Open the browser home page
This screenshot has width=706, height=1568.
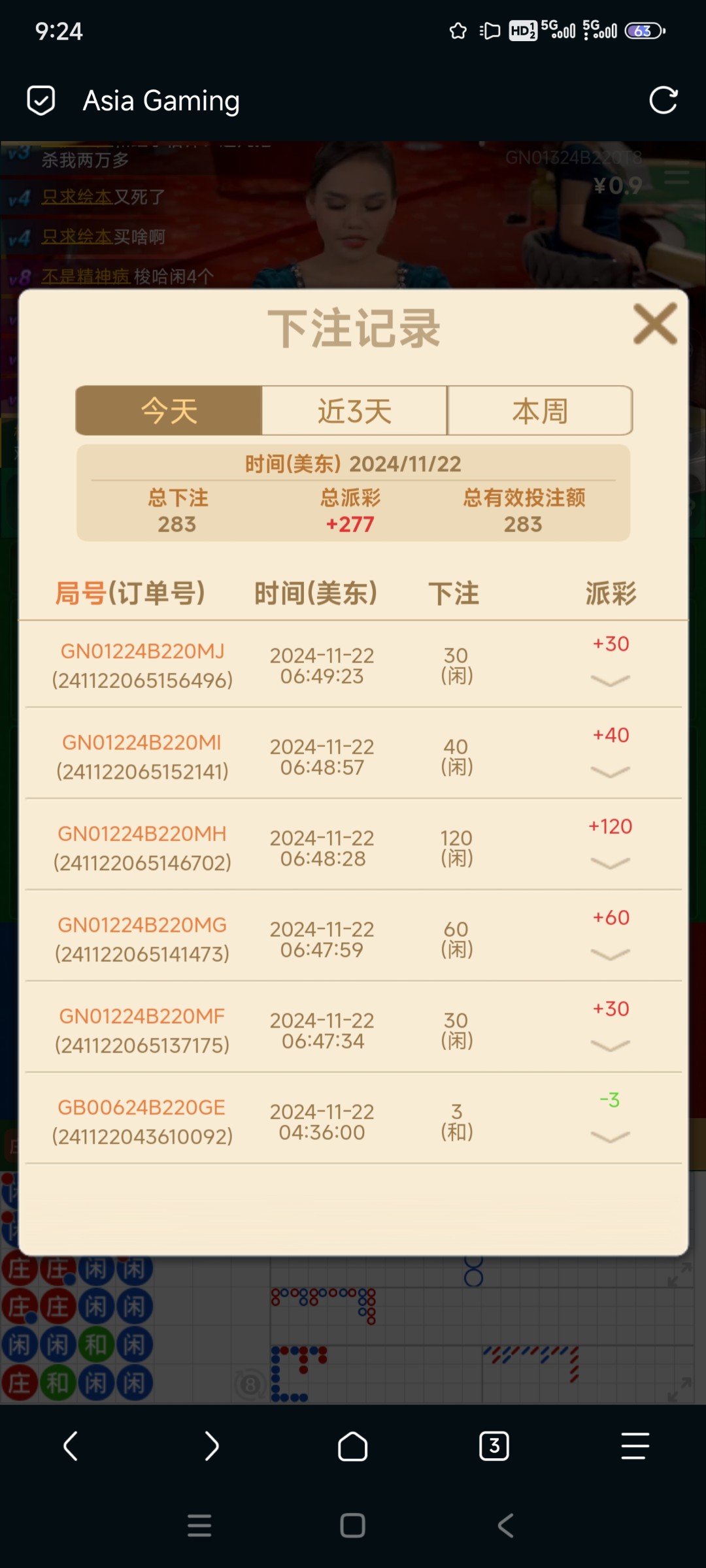pos(352,1446)
